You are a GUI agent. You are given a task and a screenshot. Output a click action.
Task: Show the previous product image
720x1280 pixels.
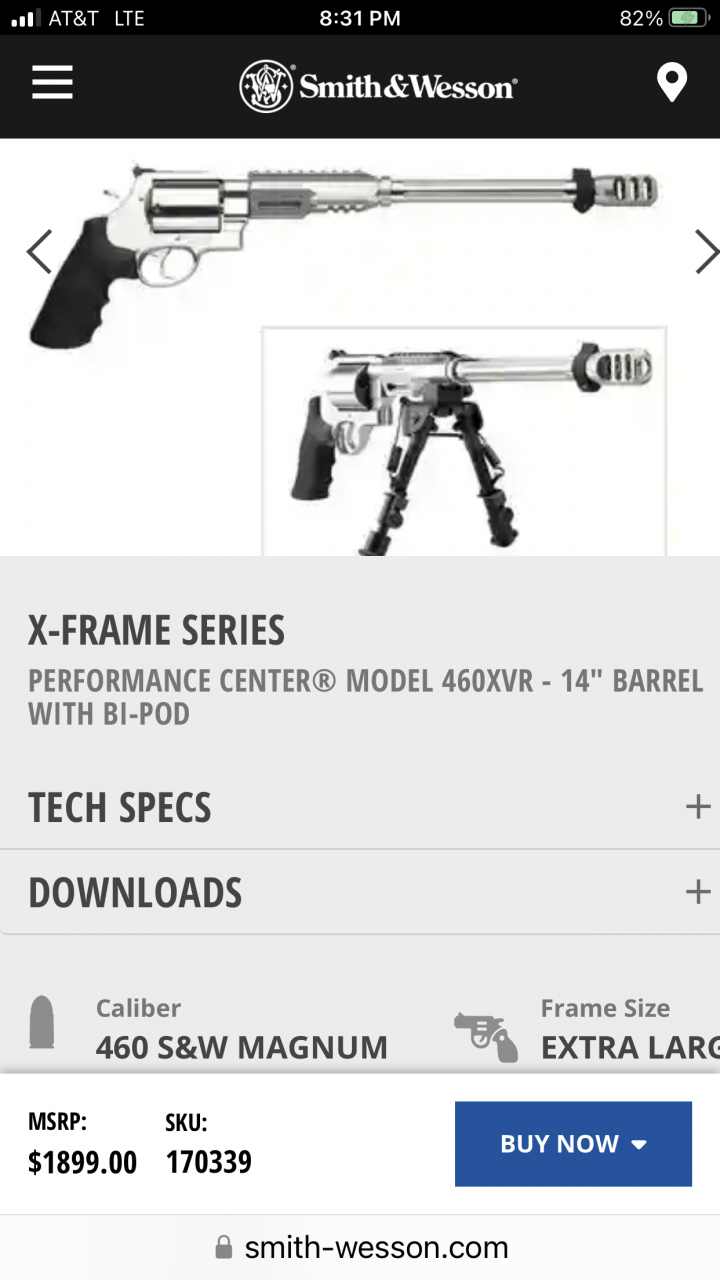[39, 252]
